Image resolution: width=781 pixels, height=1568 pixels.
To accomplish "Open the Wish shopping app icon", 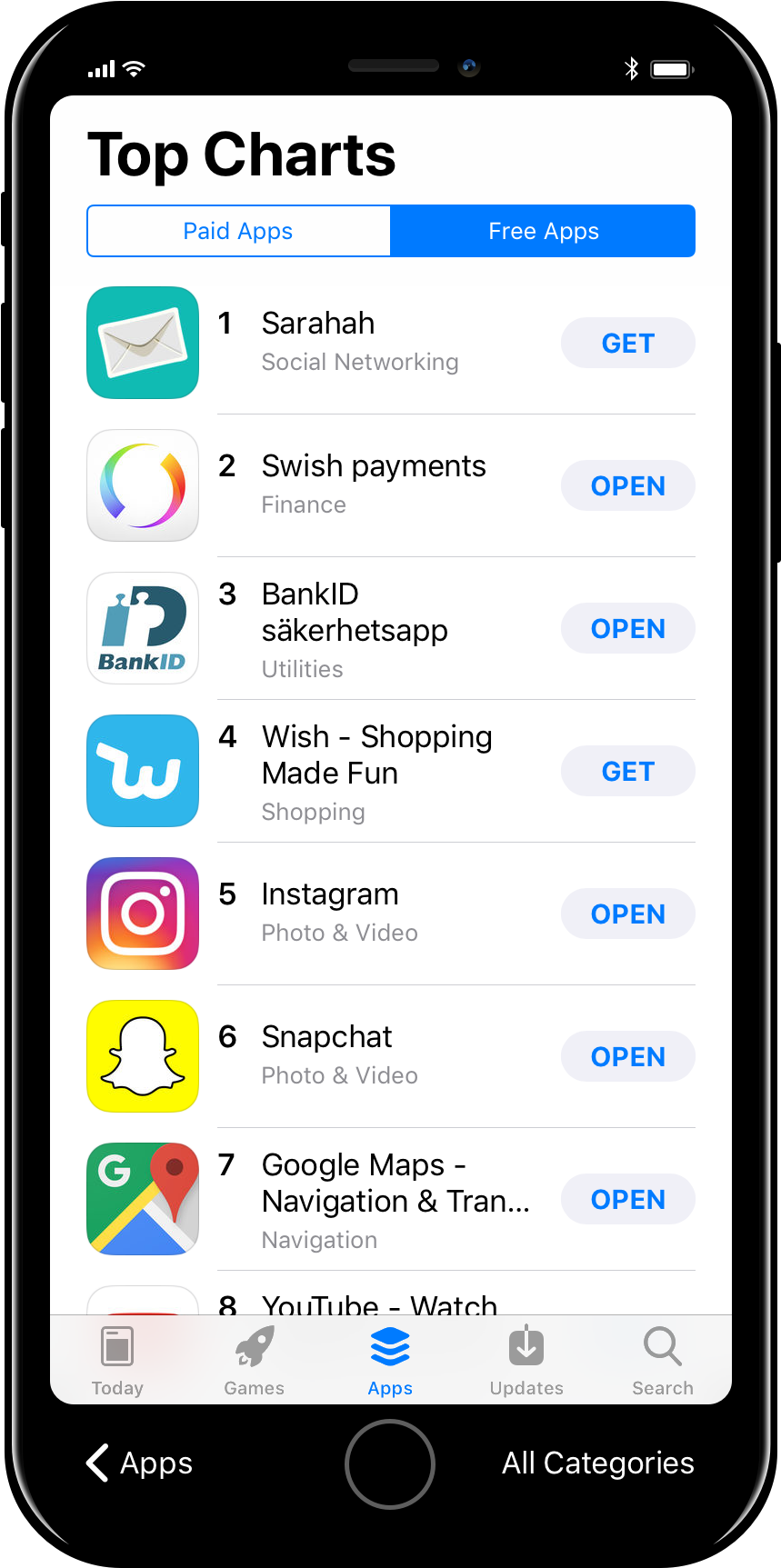I will (142, 770).
